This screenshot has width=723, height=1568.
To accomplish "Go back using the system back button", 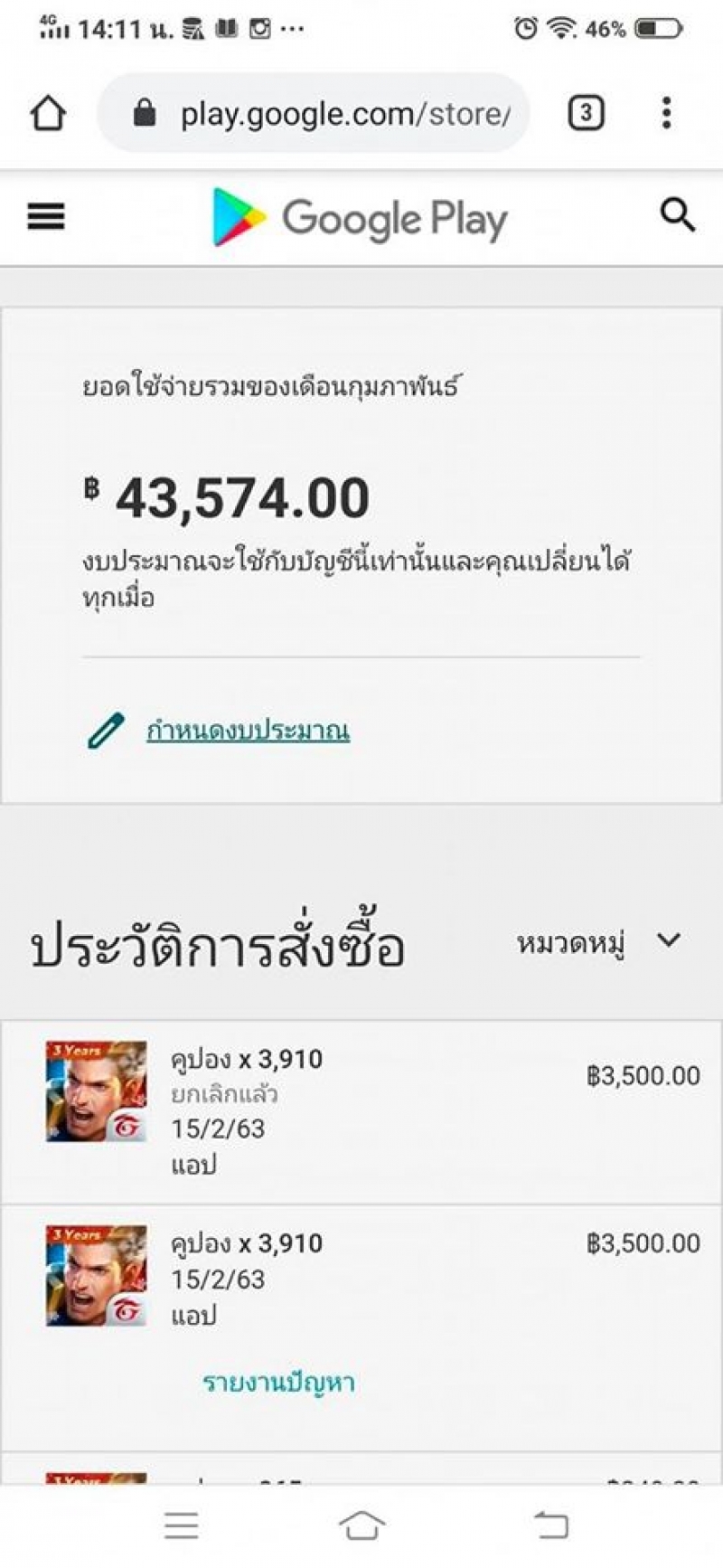I will (x=550, y=1525).
